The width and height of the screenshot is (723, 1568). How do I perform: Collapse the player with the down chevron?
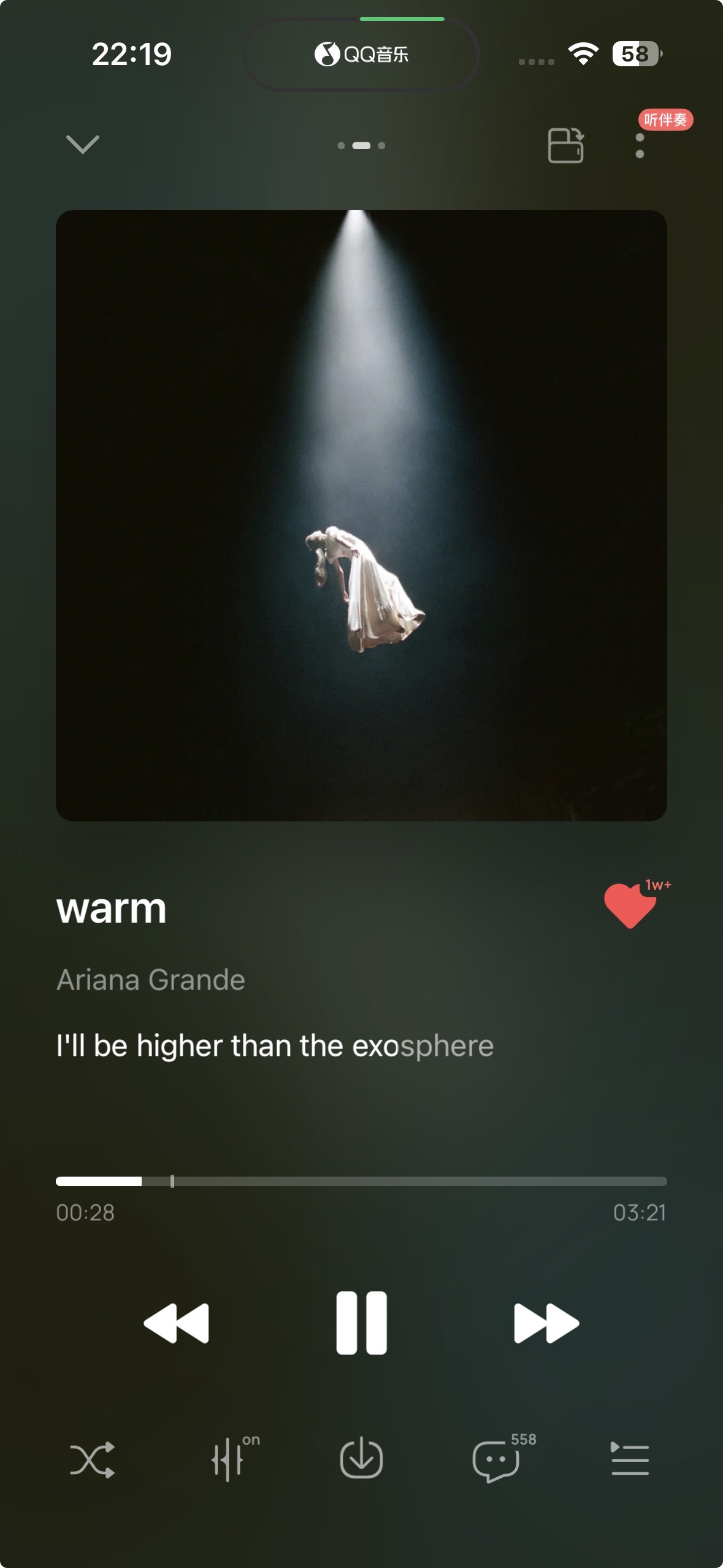pyautogui.click(x=82, y=145)
